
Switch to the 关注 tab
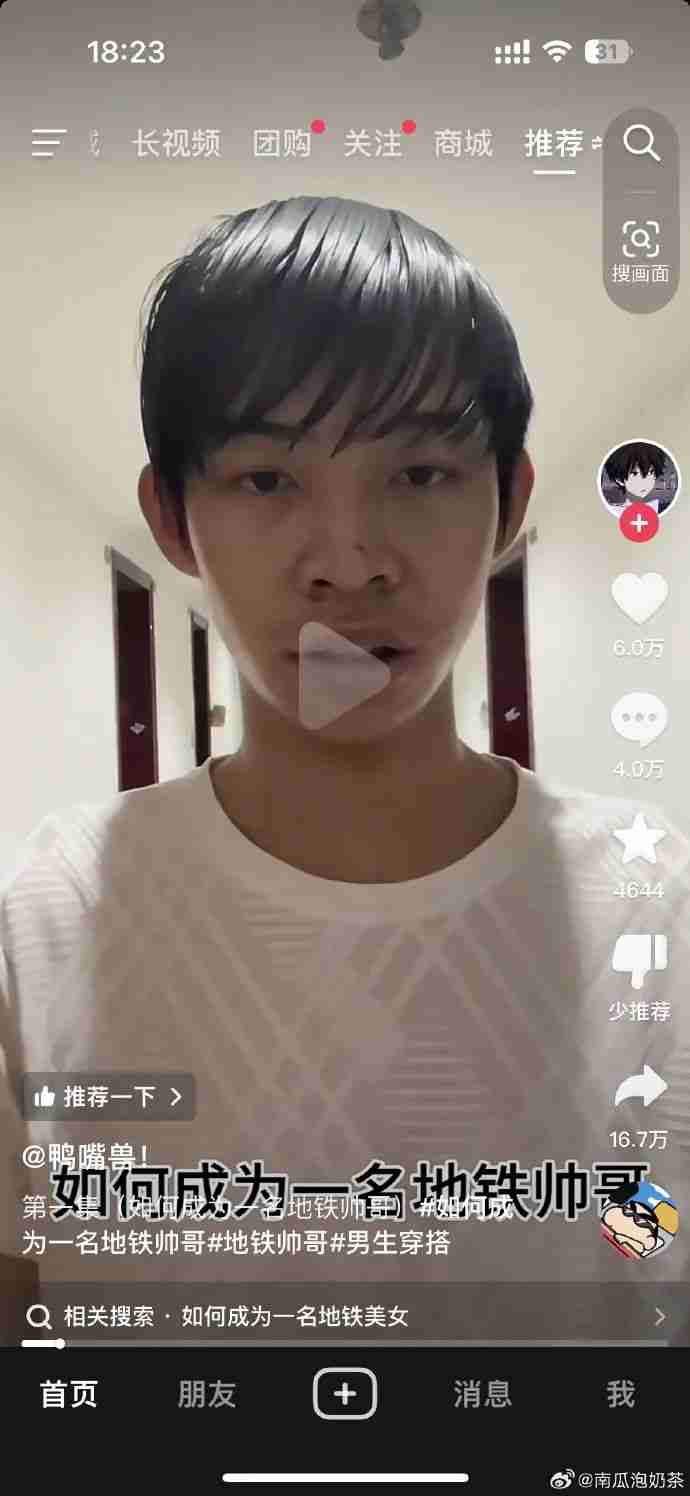point(372,144)
